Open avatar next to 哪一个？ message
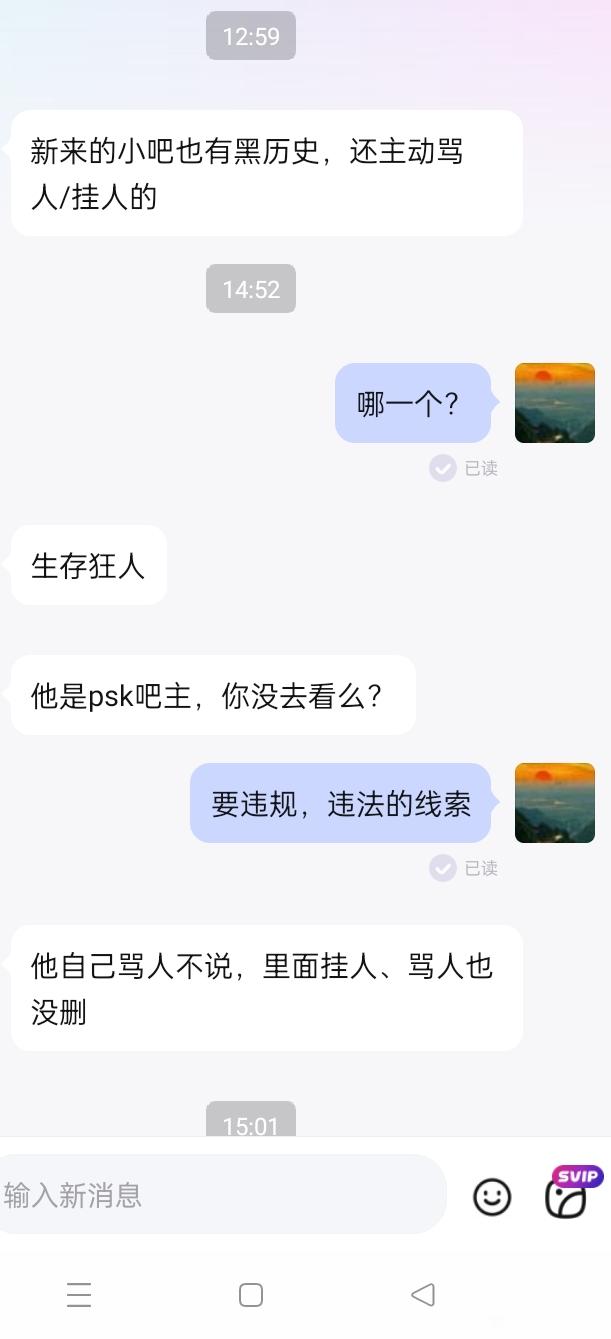This screenshot has height=1339, width=611. (554, 403)
